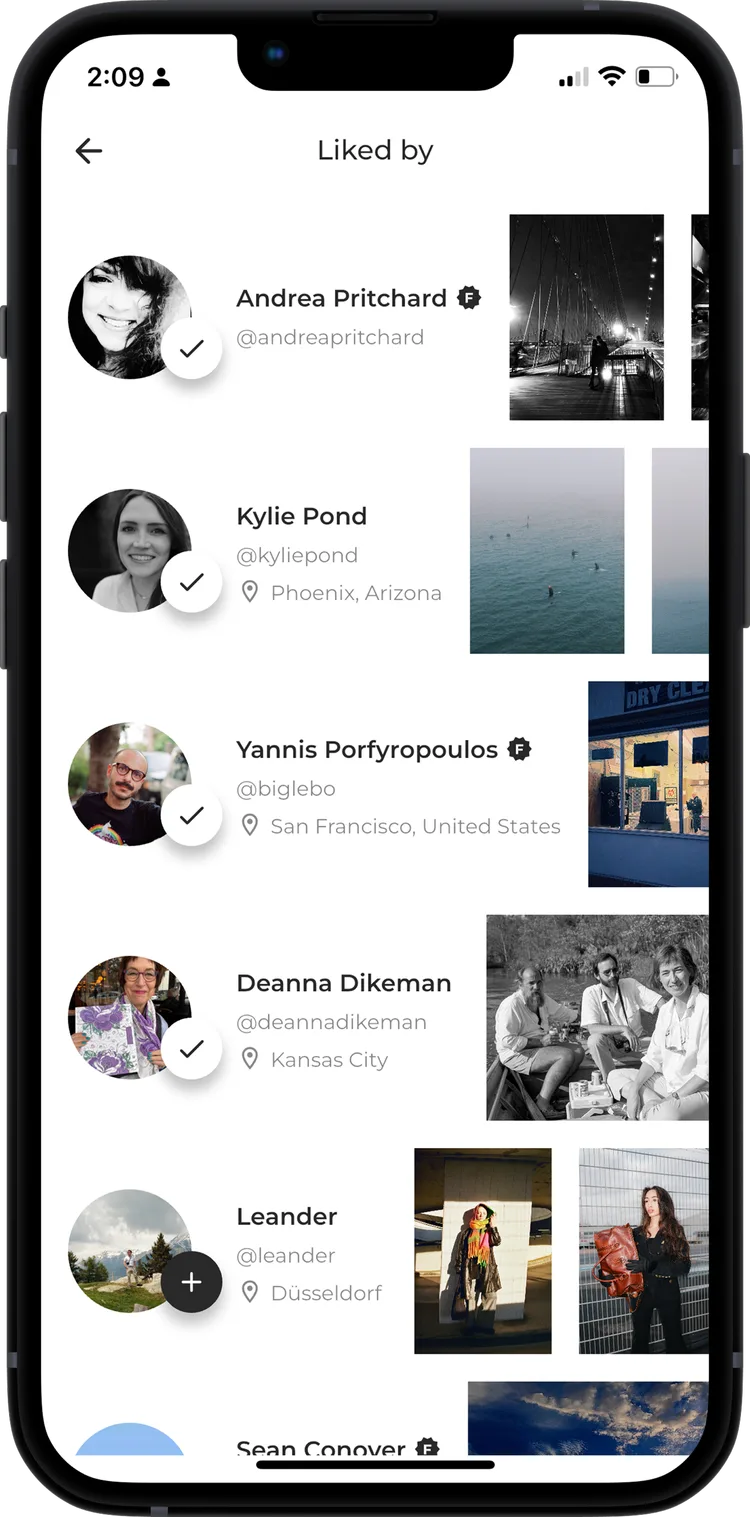Open Yannis Porfyropoulos's profile

coord(366,750)
